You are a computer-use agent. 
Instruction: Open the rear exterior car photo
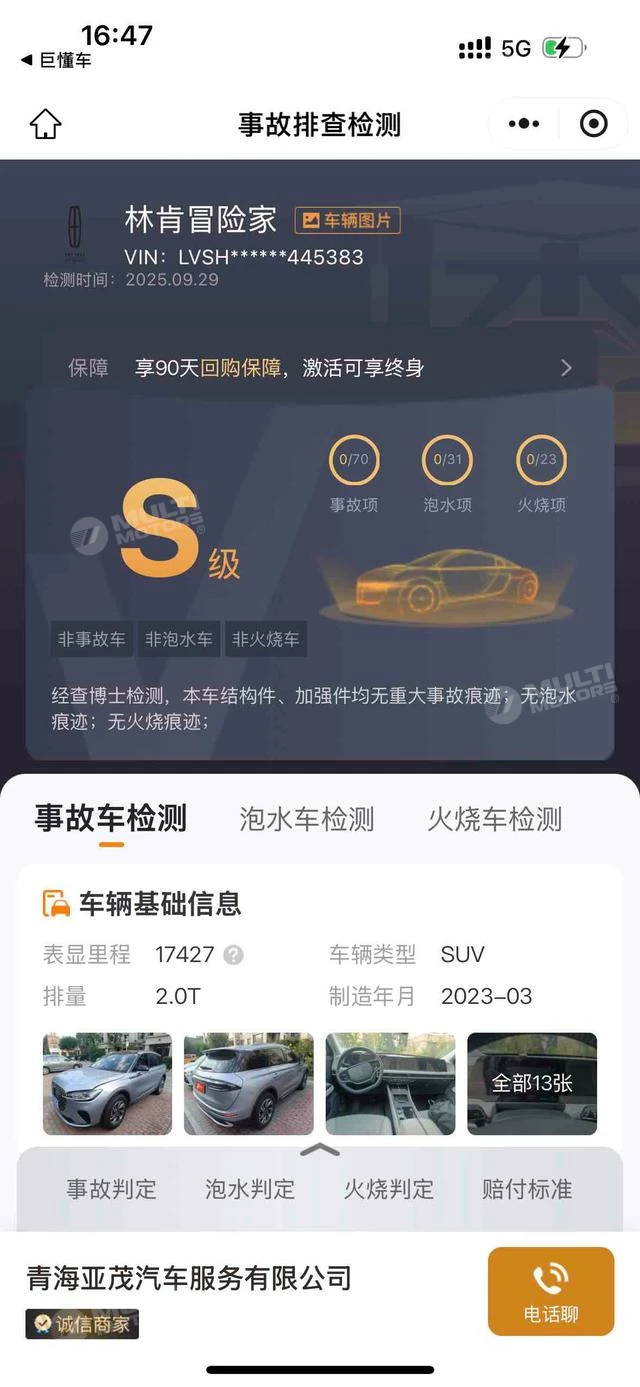point(249,1084)
